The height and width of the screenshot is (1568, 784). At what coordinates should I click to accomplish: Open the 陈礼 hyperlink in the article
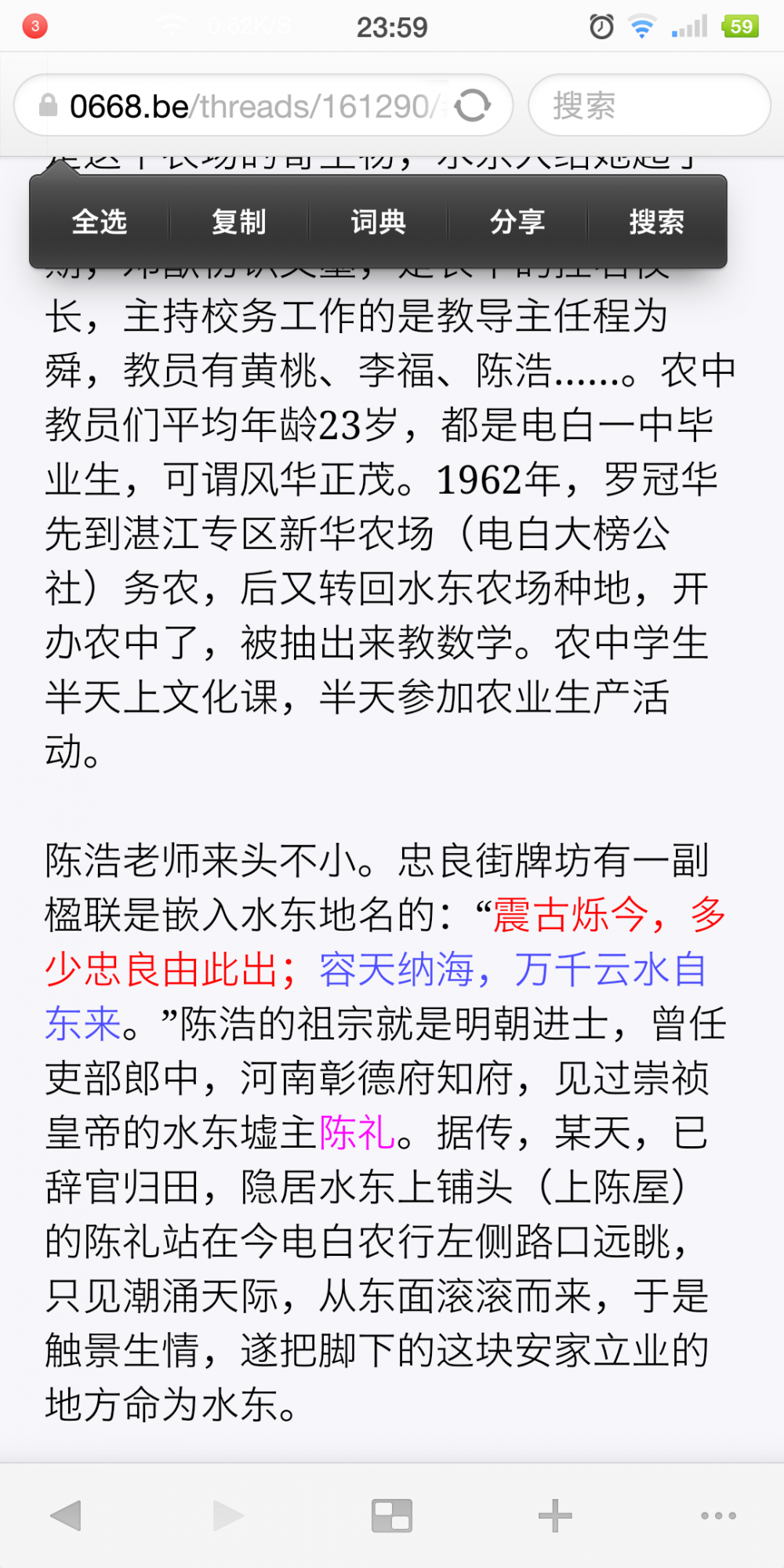pyautogui.click(x=358, y=1131)
